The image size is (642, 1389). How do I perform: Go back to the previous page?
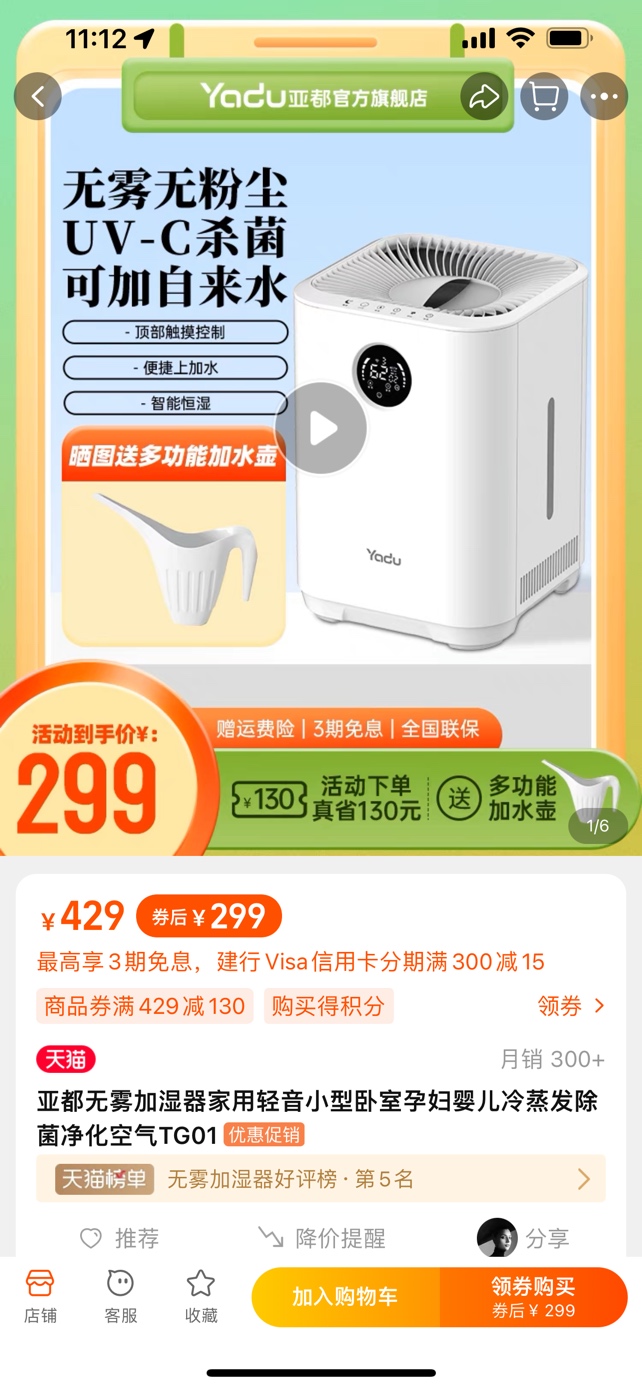point(38,97)
